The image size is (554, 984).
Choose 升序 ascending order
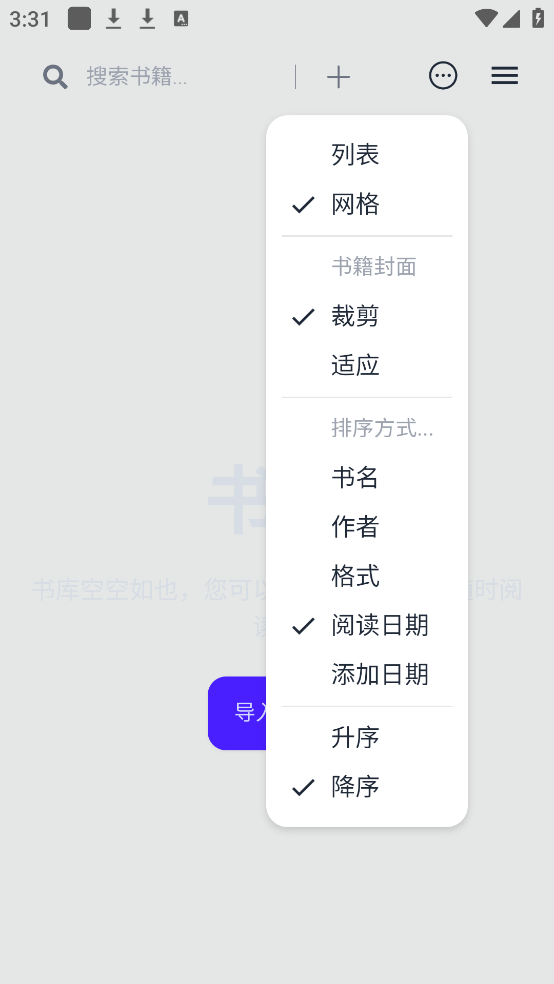click(366, 737)
